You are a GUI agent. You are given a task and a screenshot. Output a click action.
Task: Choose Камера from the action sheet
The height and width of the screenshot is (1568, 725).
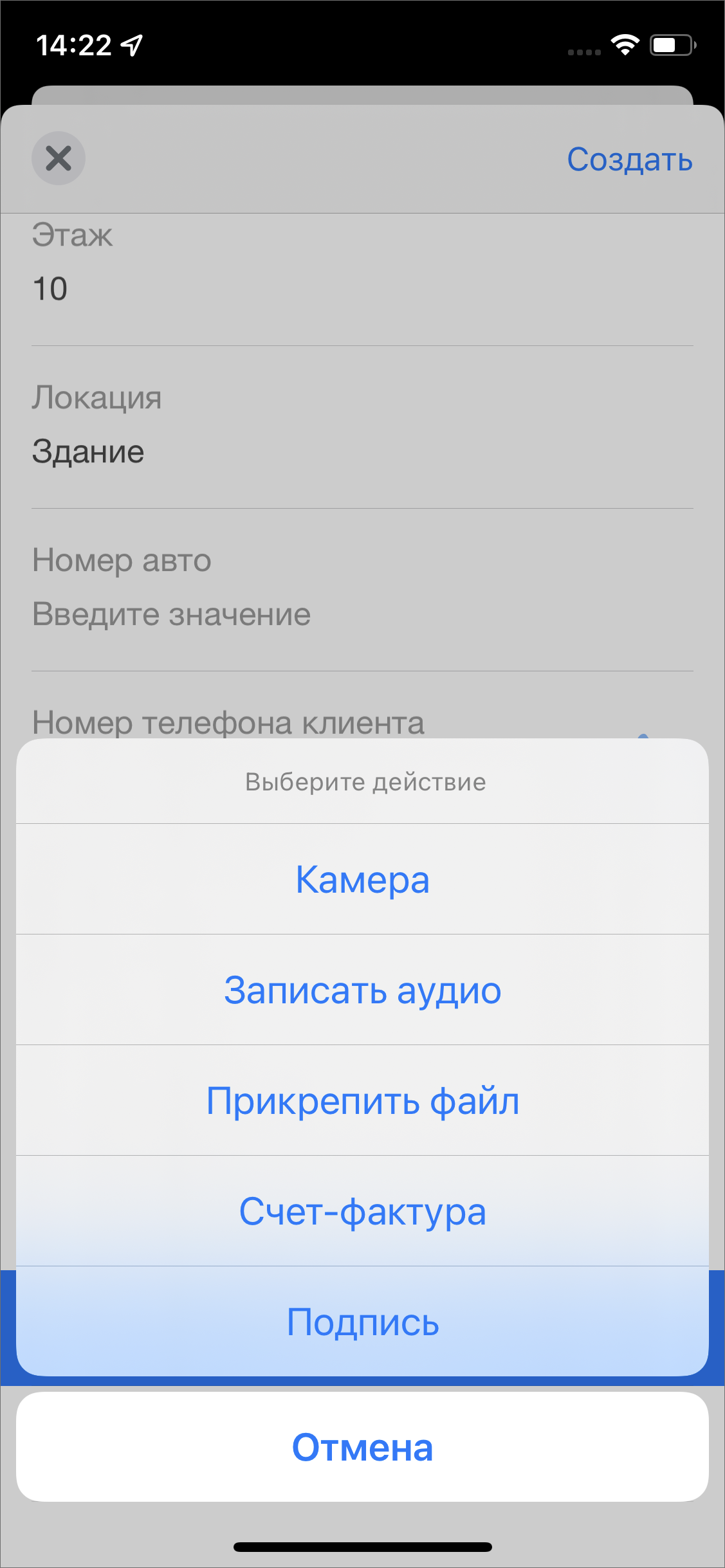(x=362, y=879)
